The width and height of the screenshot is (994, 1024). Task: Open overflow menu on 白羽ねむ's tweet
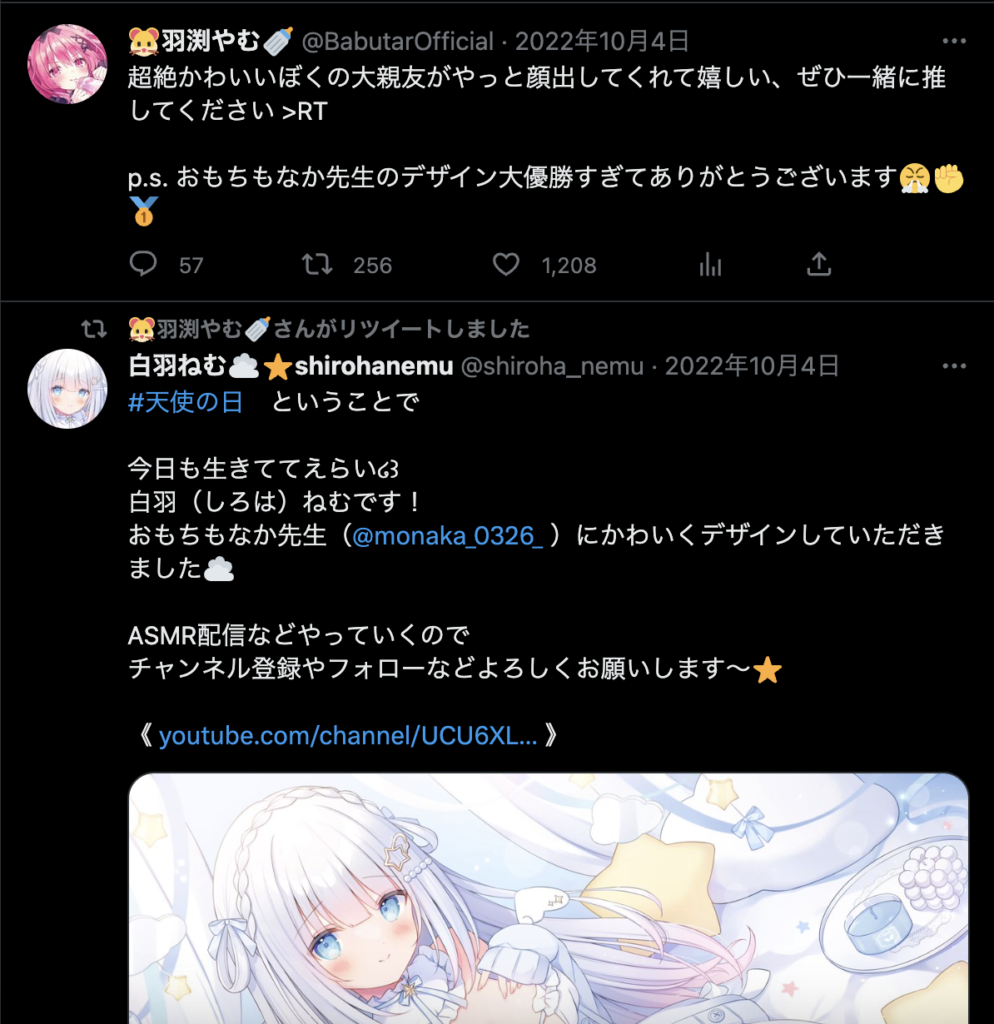click(954, 366)
